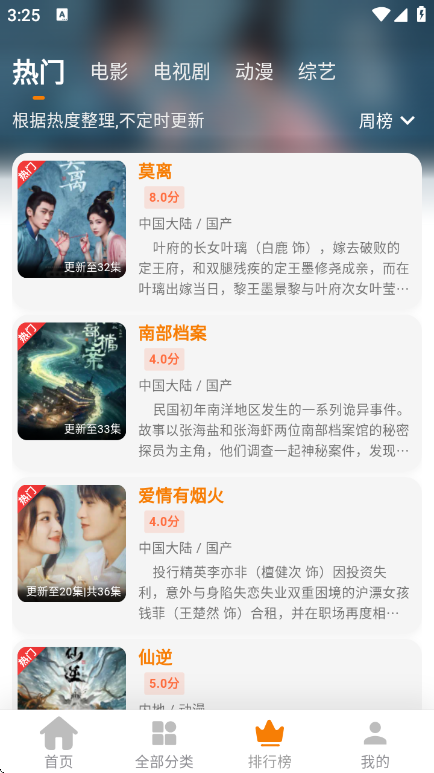Screen dimensions: 434x773
Task: Switch to the 电视剧 tab
Action: (x=181, y=71)
